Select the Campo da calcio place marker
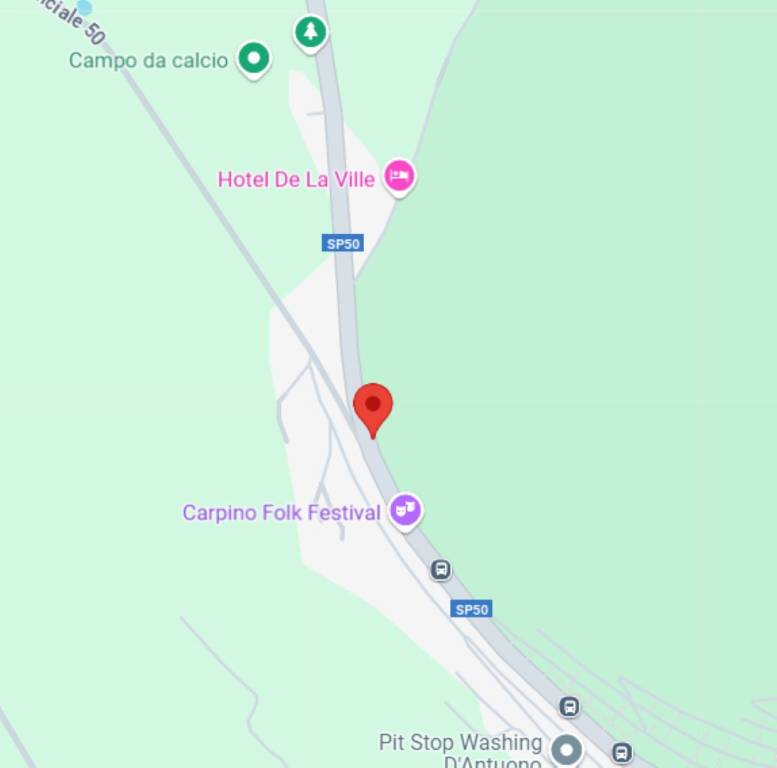This screenshot has height=768, width=777. point(254,59)
